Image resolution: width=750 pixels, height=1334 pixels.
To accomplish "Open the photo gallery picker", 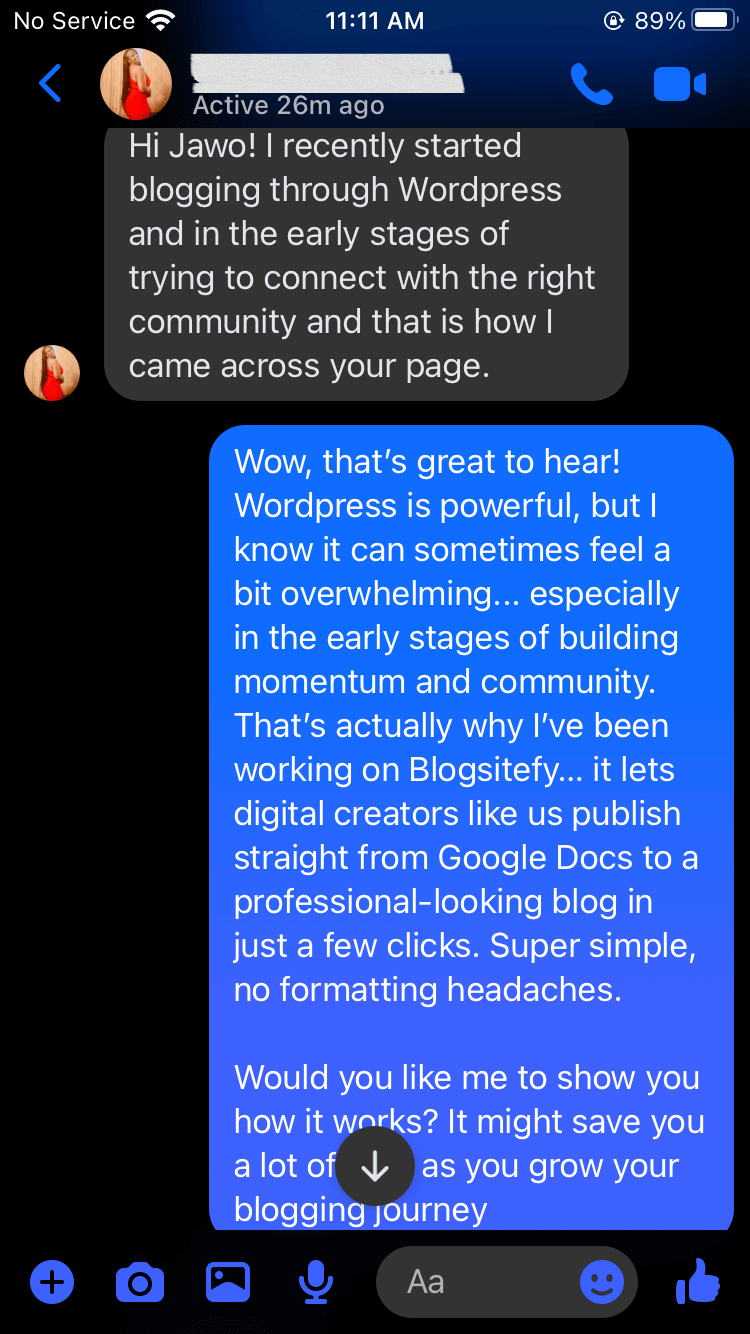I will [x=227, y=1282].
